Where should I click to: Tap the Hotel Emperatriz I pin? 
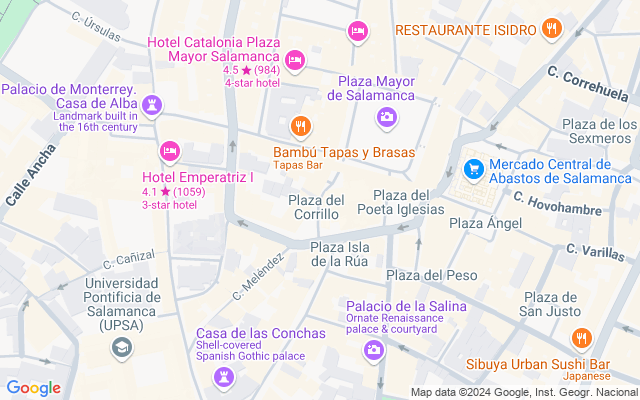(x=170, y=152)
